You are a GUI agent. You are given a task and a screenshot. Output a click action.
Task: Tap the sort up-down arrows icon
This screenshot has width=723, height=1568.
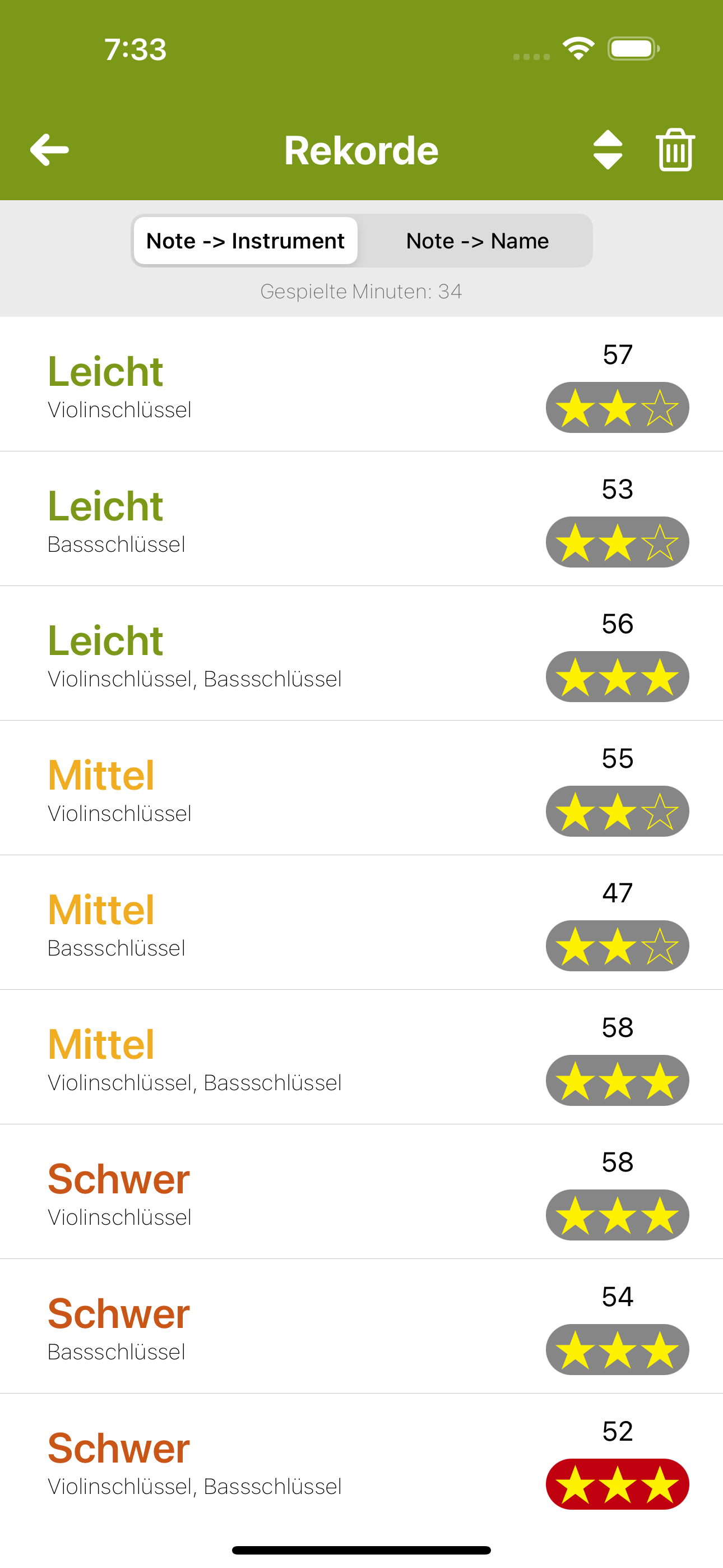608,150
